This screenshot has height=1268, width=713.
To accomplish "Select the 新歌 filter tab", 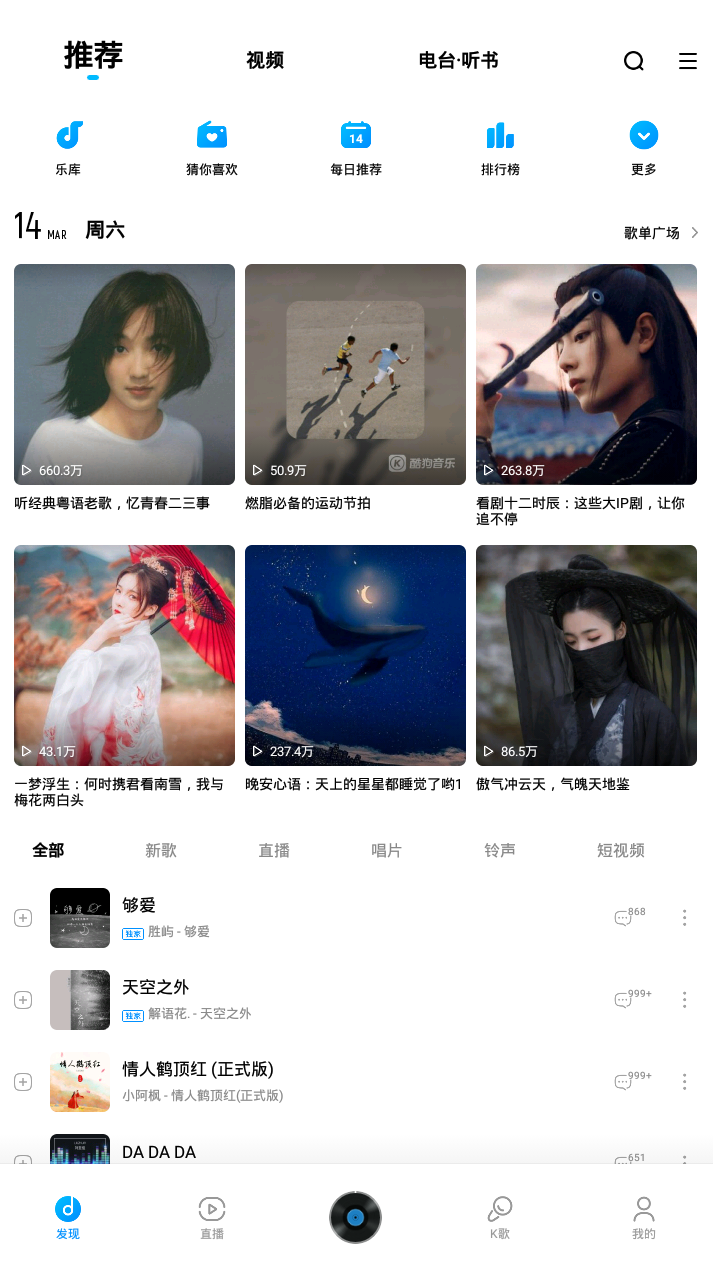I will pyautogui.click(x=161, y=850).
